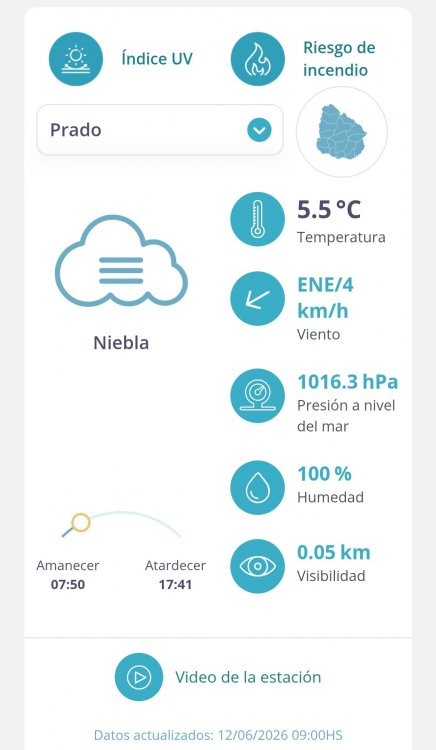Open Riesgo de incendio
The height and width of the screenshot is (750, 436).
coord(304,59)
